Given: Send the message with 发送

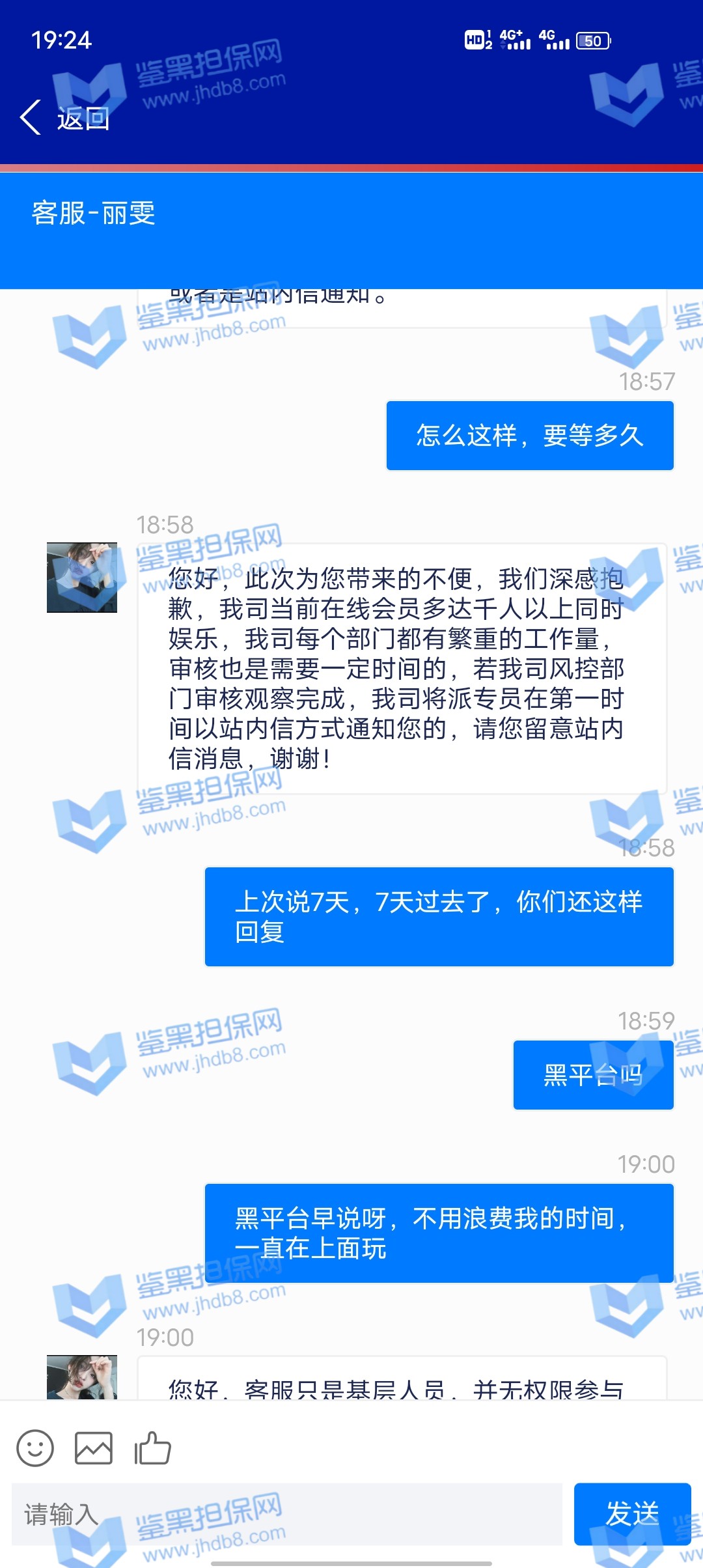Looking at the screenshot, I should tap(631, 1515).
